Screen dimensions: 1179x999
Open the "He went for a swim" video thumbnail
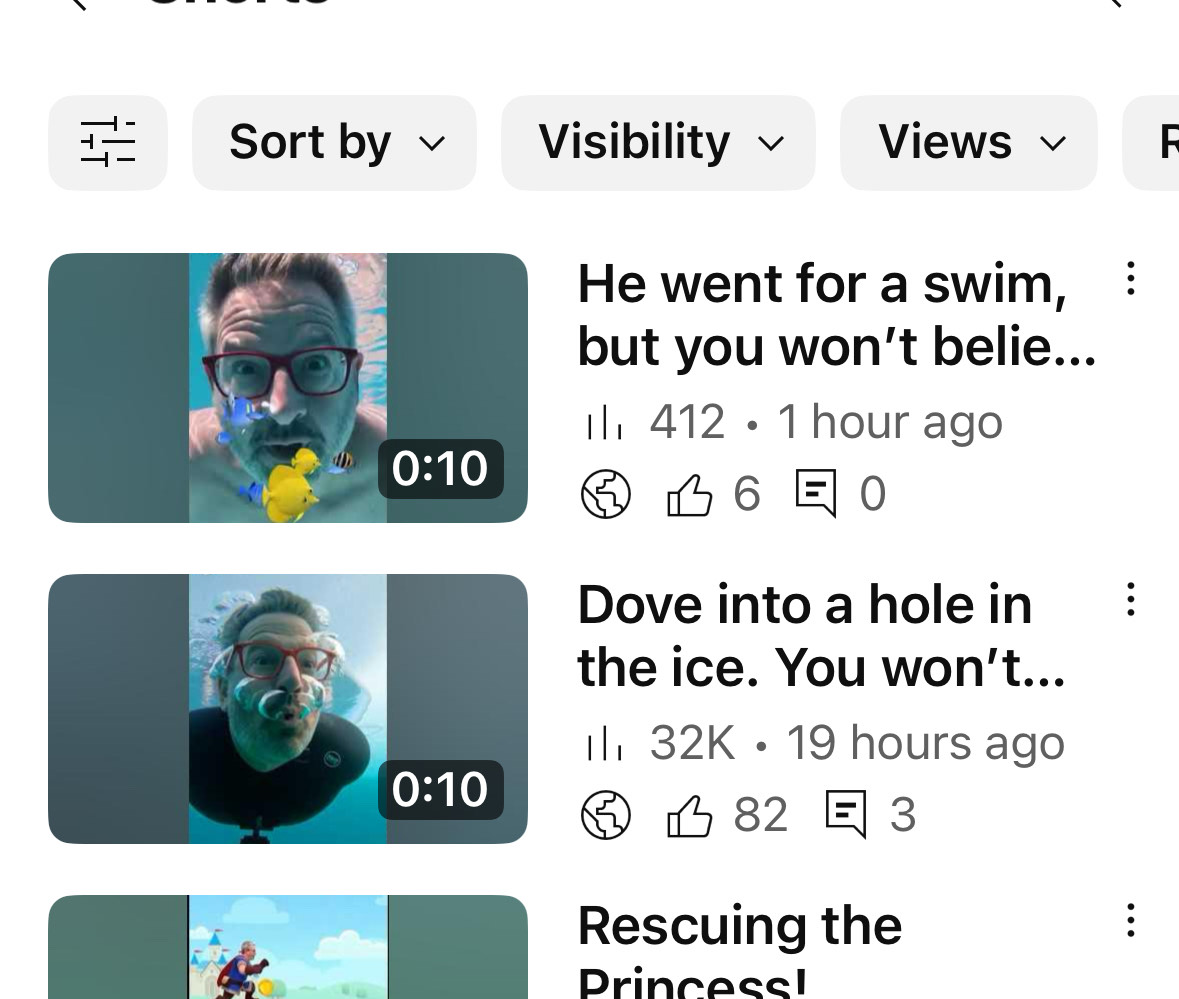[288, 388]
